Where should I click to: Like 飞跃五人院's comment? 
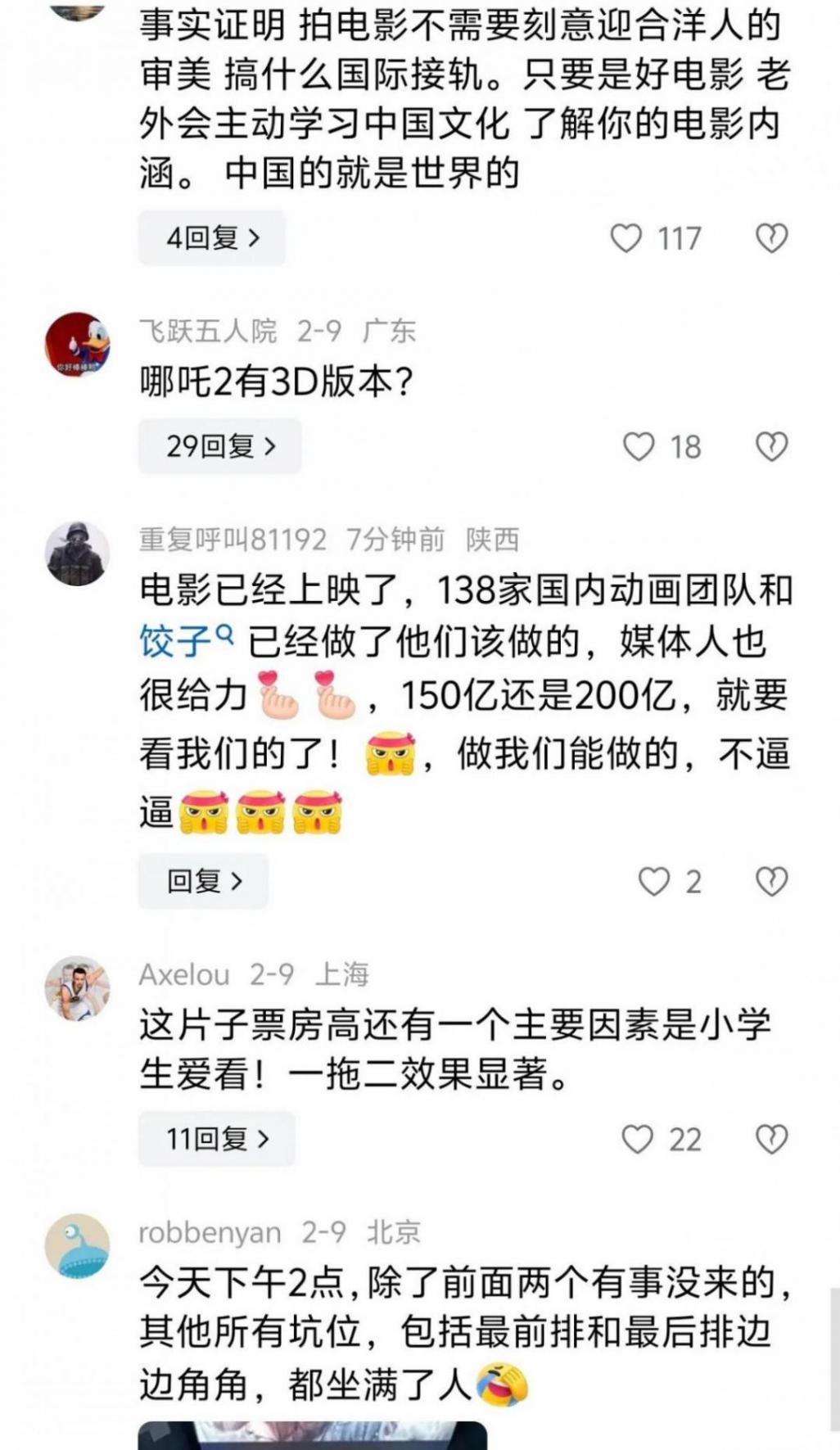click(x=639, y=447)
